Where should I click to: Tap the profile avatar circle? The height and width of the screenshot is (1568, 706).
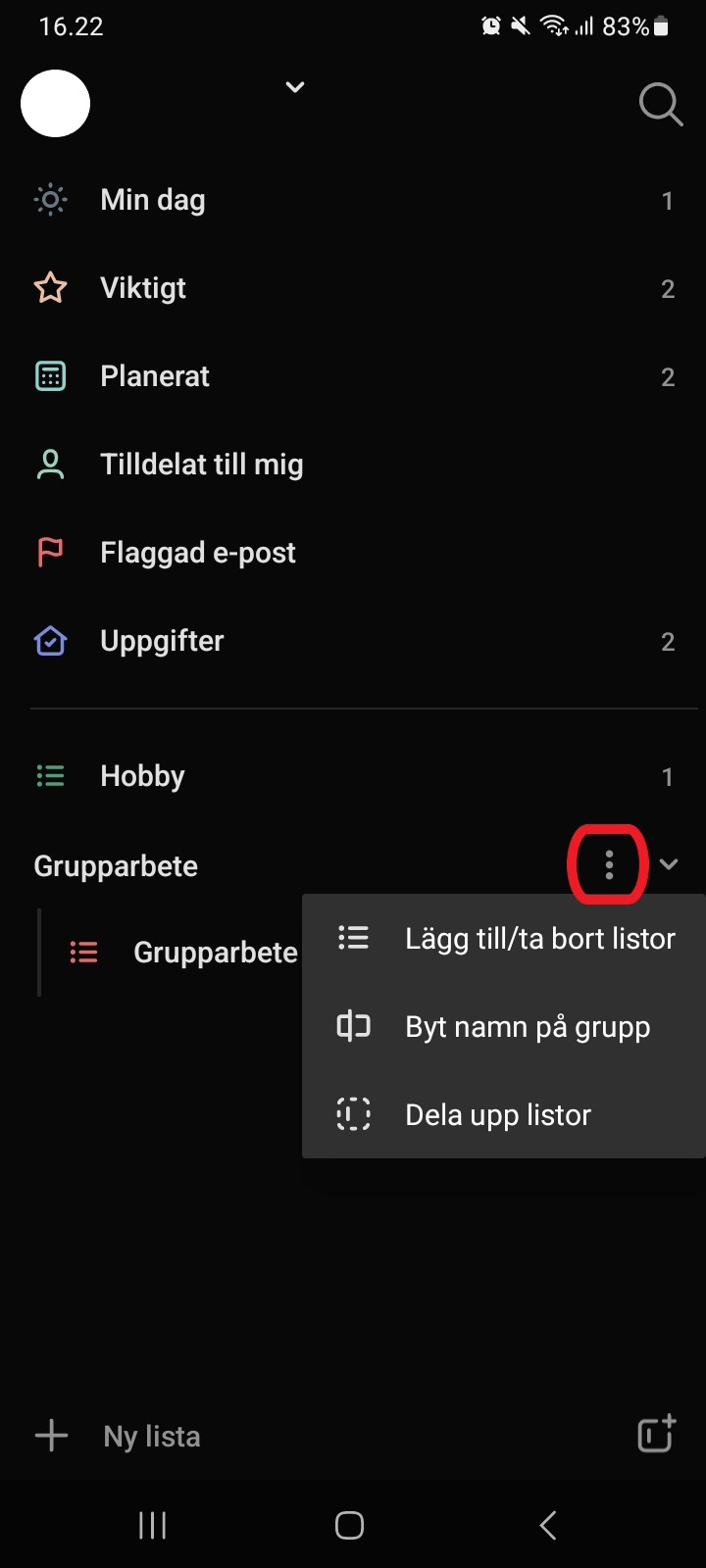(x=56, y=103)
